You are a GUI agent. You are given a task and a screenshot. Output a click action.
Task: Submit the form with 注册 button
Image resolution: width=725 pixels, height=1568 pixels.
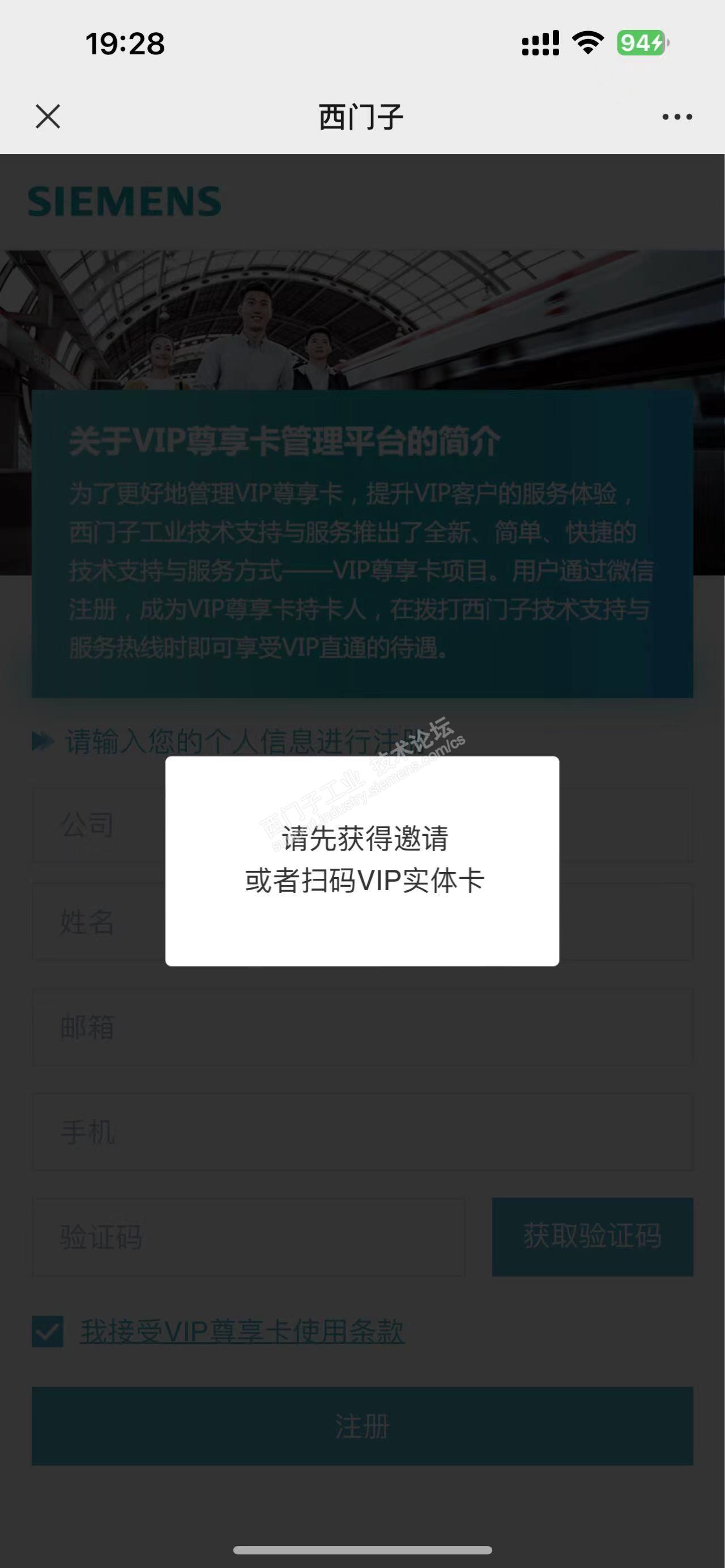coord(362,1426)
